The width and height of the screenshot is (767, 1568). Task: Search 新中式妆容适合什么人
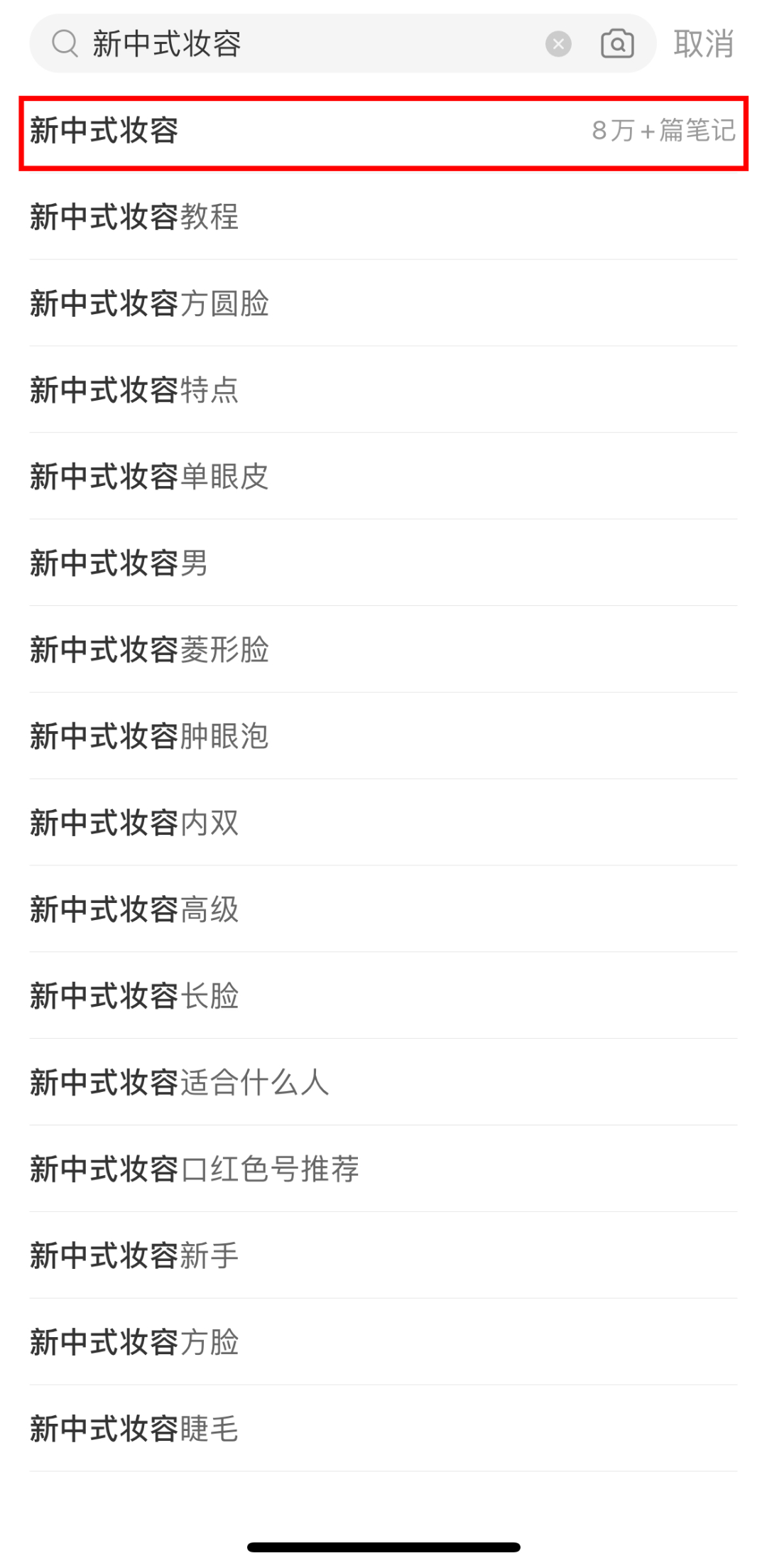pos(180,1083)
